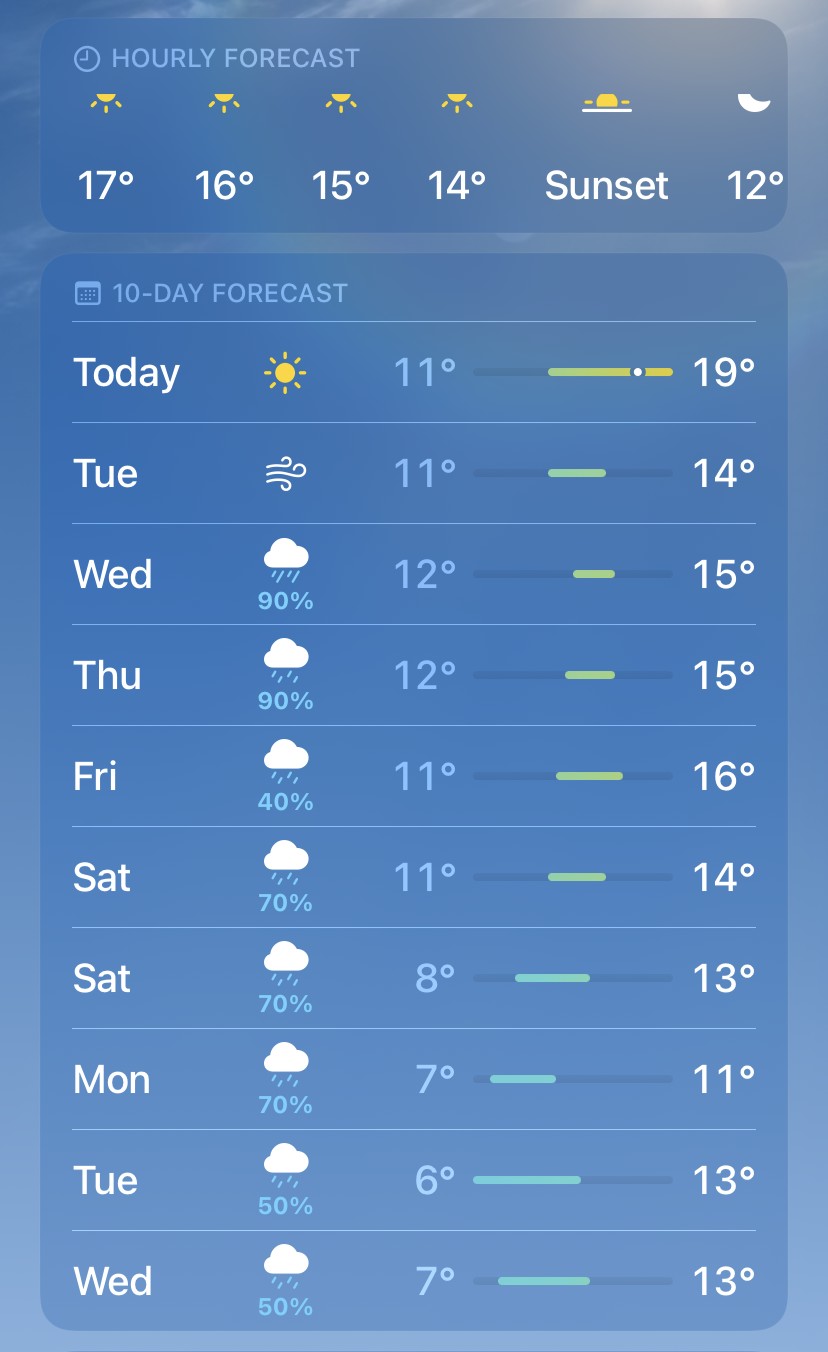This screenshot has height=1352, width=828.
Task: Open the Thu forecast row
Action: [414, 675]
